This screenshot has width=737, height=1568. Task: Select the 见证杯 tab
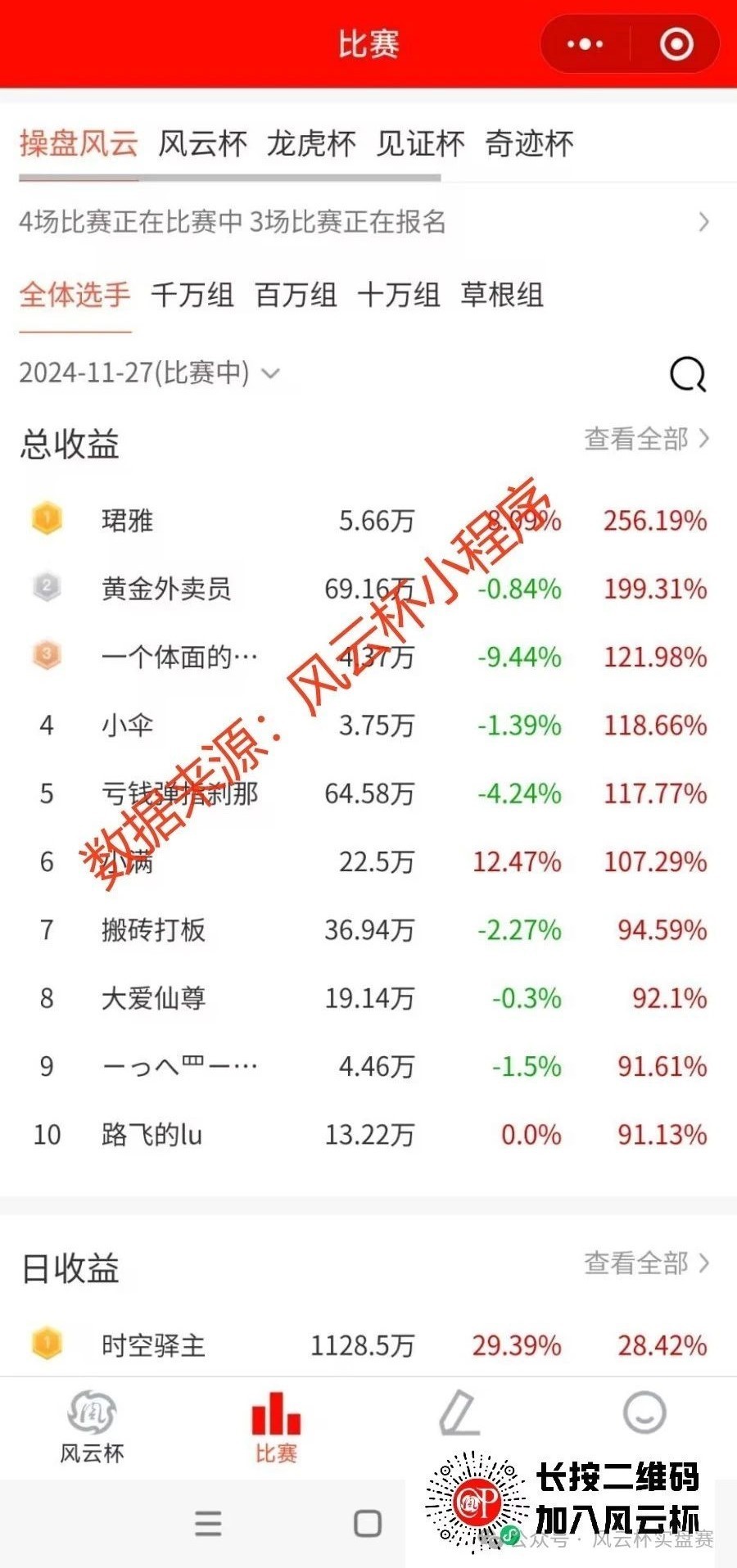point(420,144)
